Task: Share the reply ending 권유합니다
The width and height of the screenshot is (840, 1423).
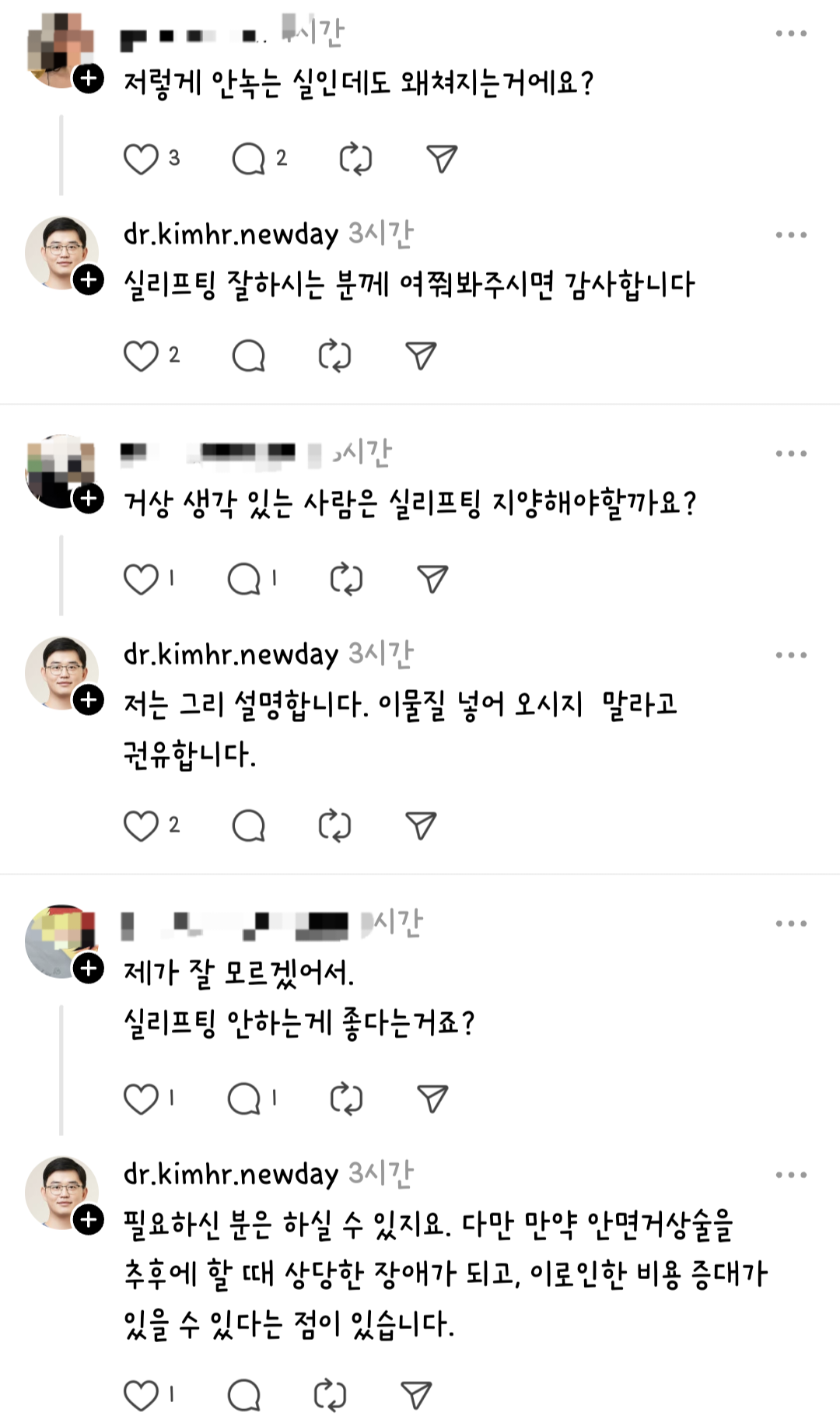Action: (421, 825)
